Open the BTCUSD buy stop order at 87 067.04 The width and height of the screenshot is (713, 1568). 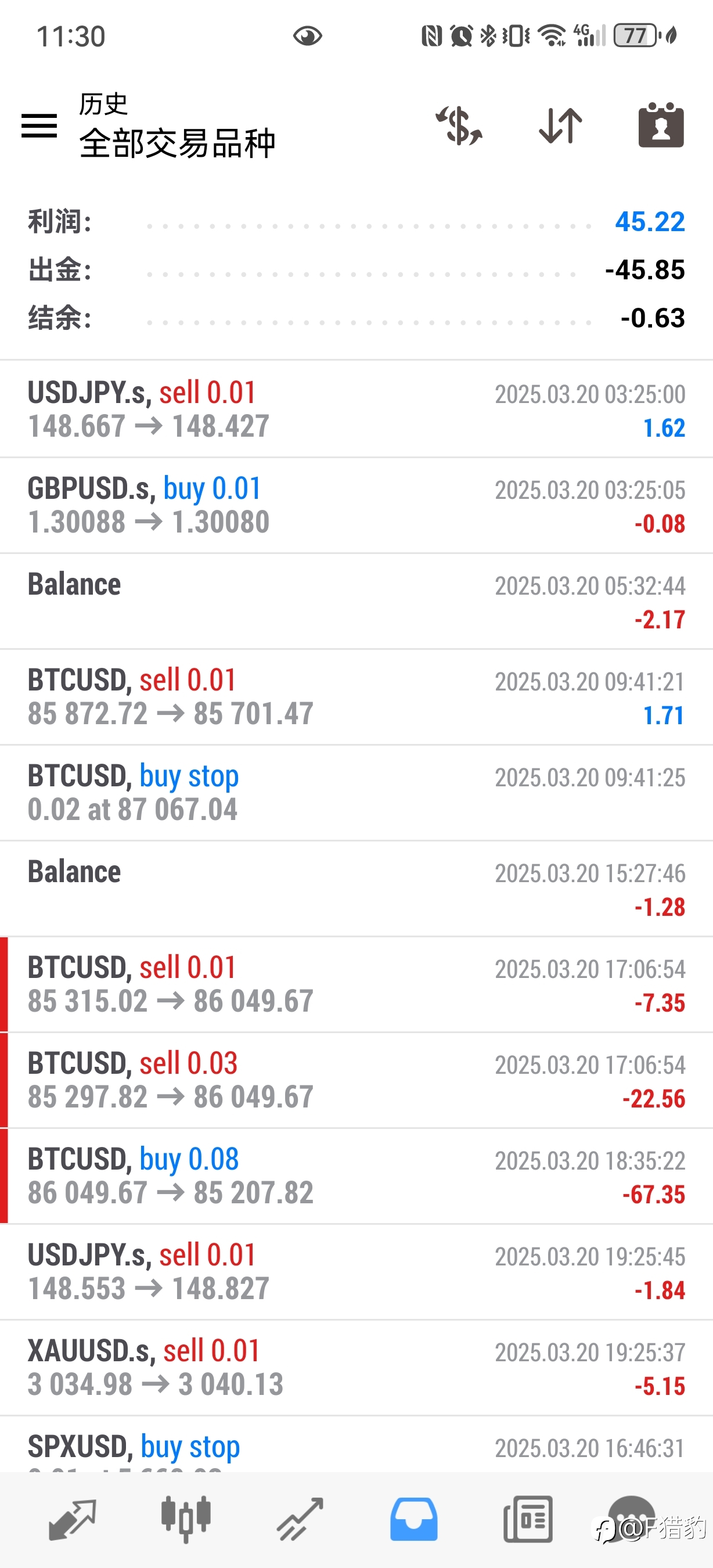pyautogui.click(x=356, y=793)
